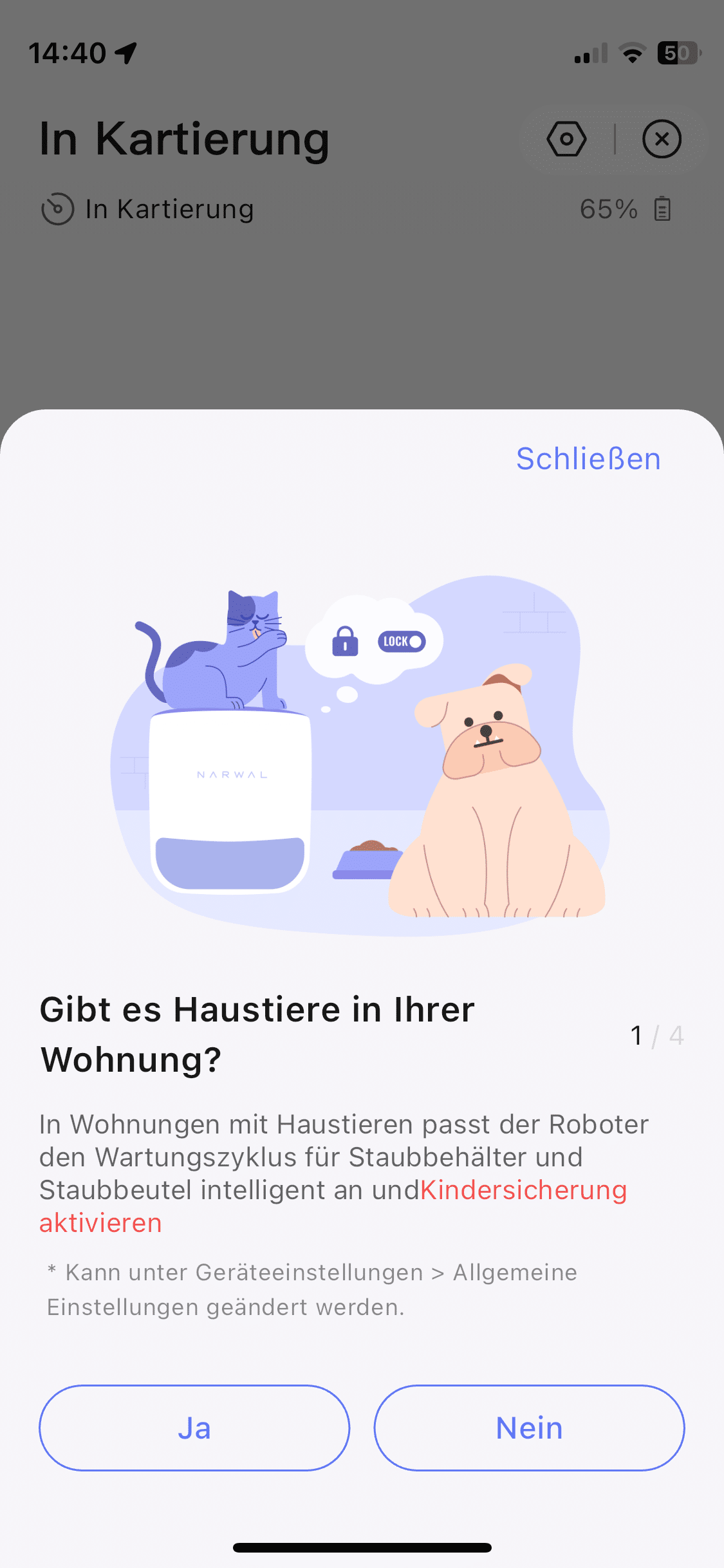Answer Ja to the pets question

[194, 1428]
